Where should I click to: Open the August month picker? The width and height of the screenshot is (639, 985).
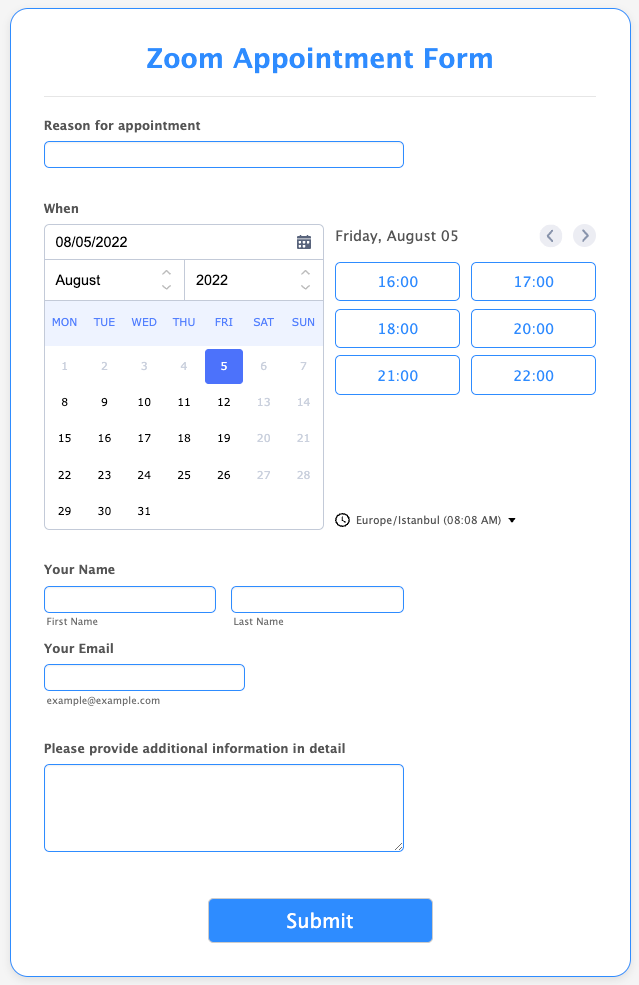coord(114,280)
